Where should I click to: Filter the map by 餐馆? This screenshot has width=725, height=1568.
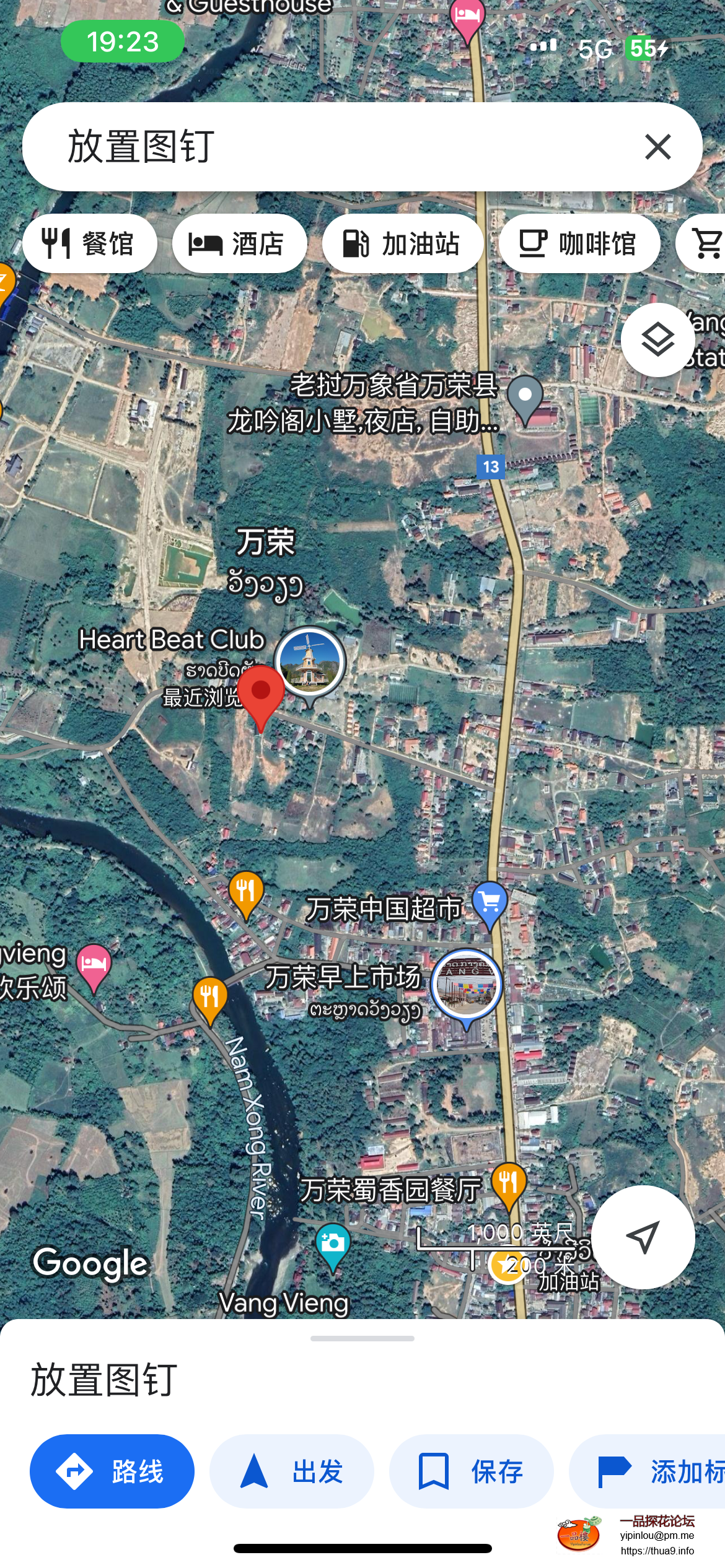89,243
